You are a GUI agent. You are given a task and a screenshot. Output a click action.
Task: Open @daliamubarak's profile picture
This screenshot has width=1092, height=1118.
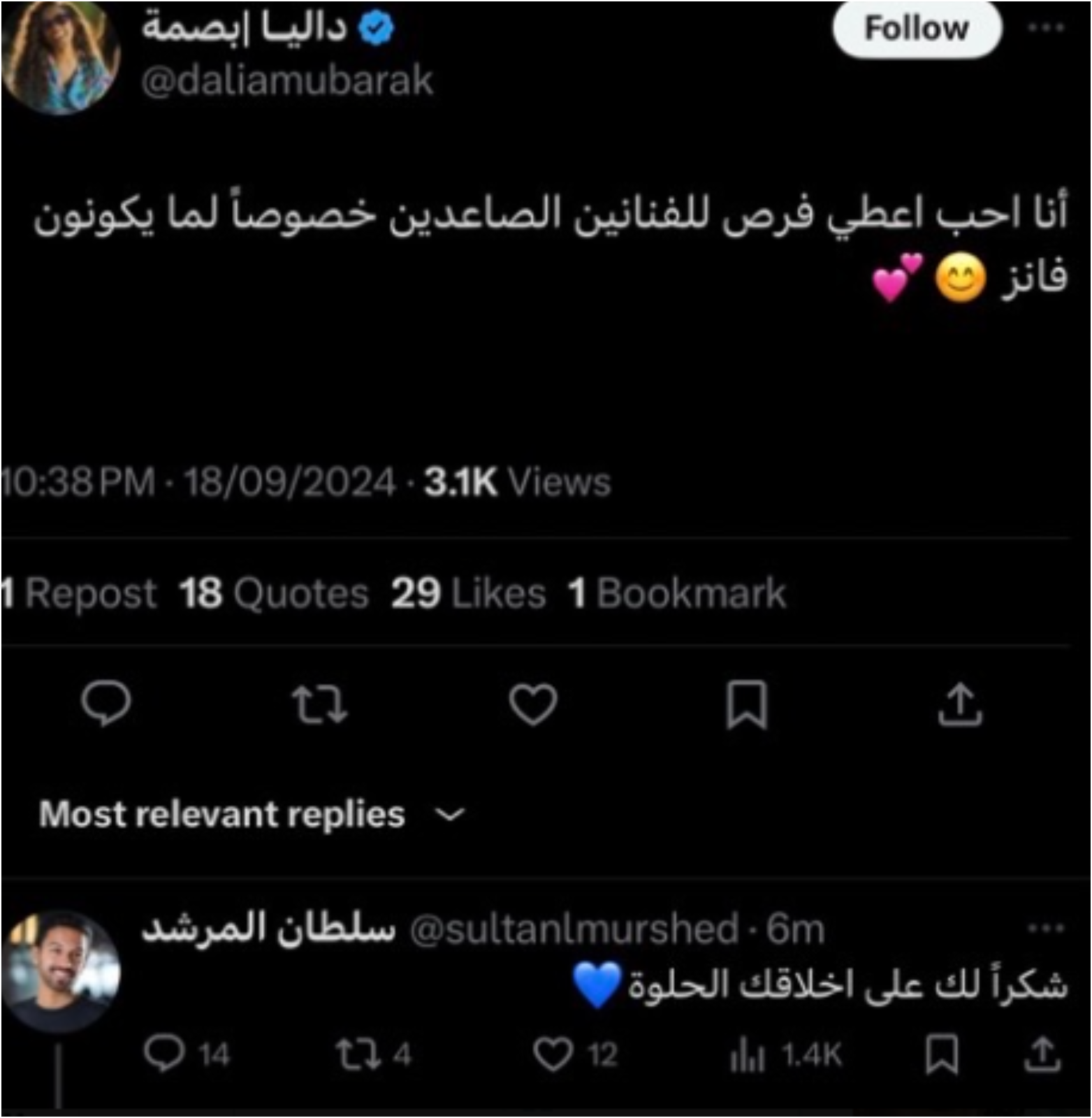tap(59, 57)
